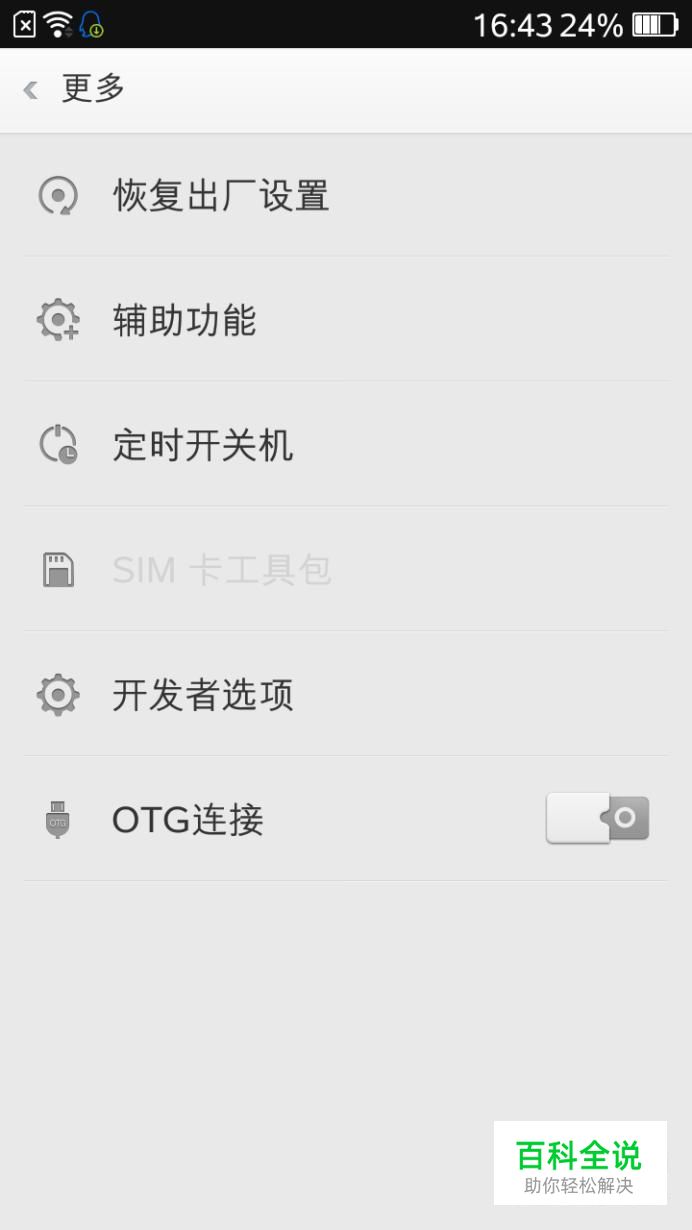The width and height of the screenshot is (692, 1230).
Task: Open 定时开关机 settings
Action: pyautogui.click(x=203, y=445)
